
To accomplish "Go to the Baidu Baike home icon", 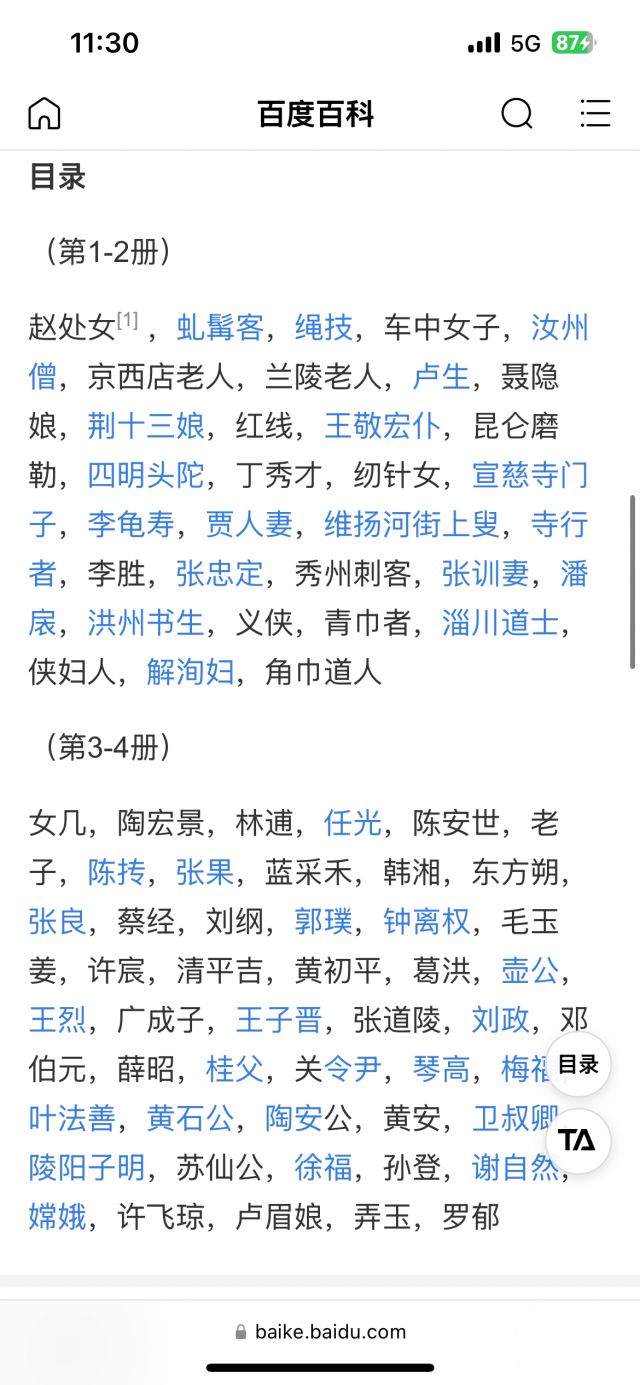I will point(44,114).
